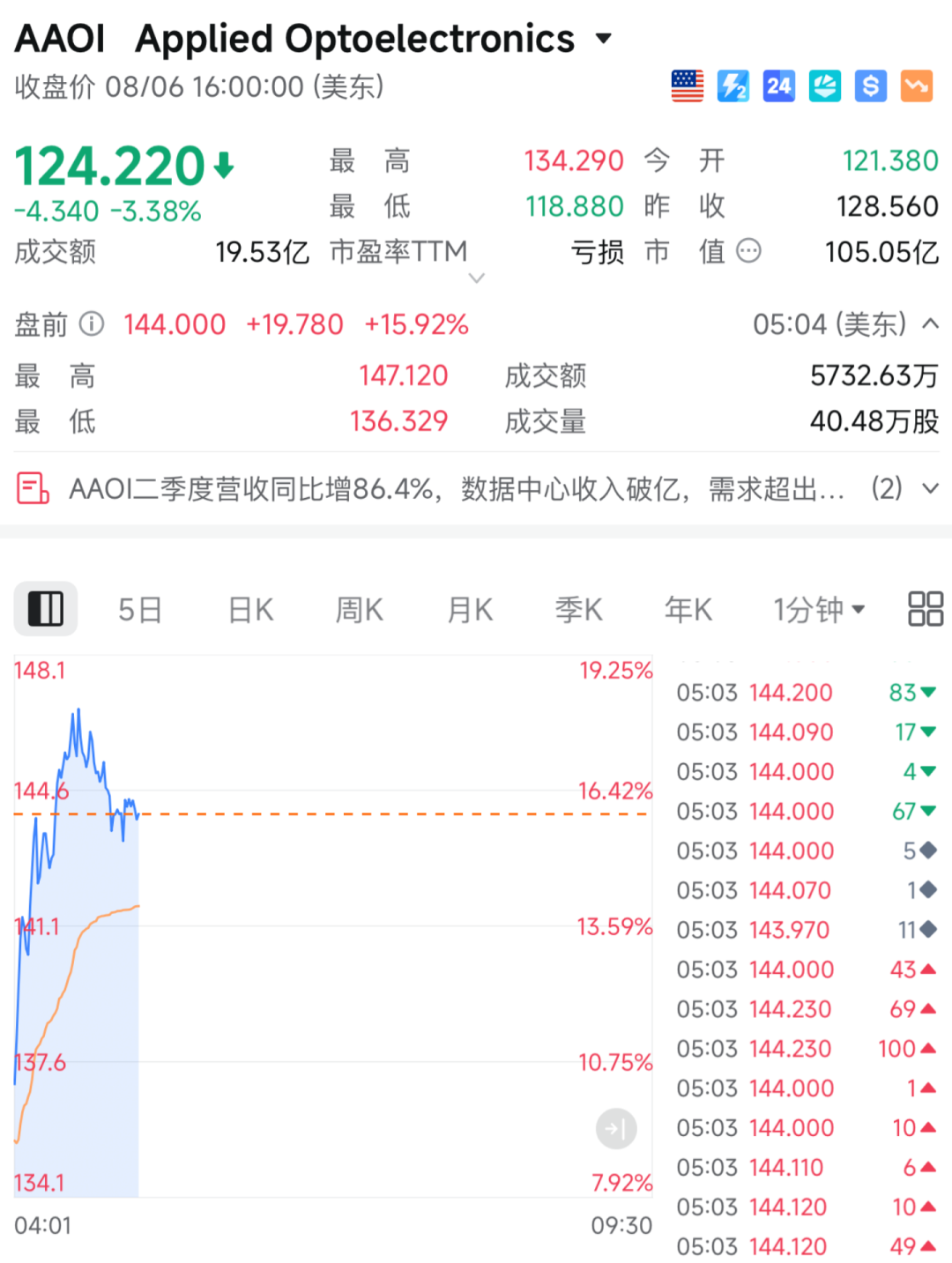Jump chart to latest with arrow button
This screenshot has height=1263, width=952.
(616, 1129)
